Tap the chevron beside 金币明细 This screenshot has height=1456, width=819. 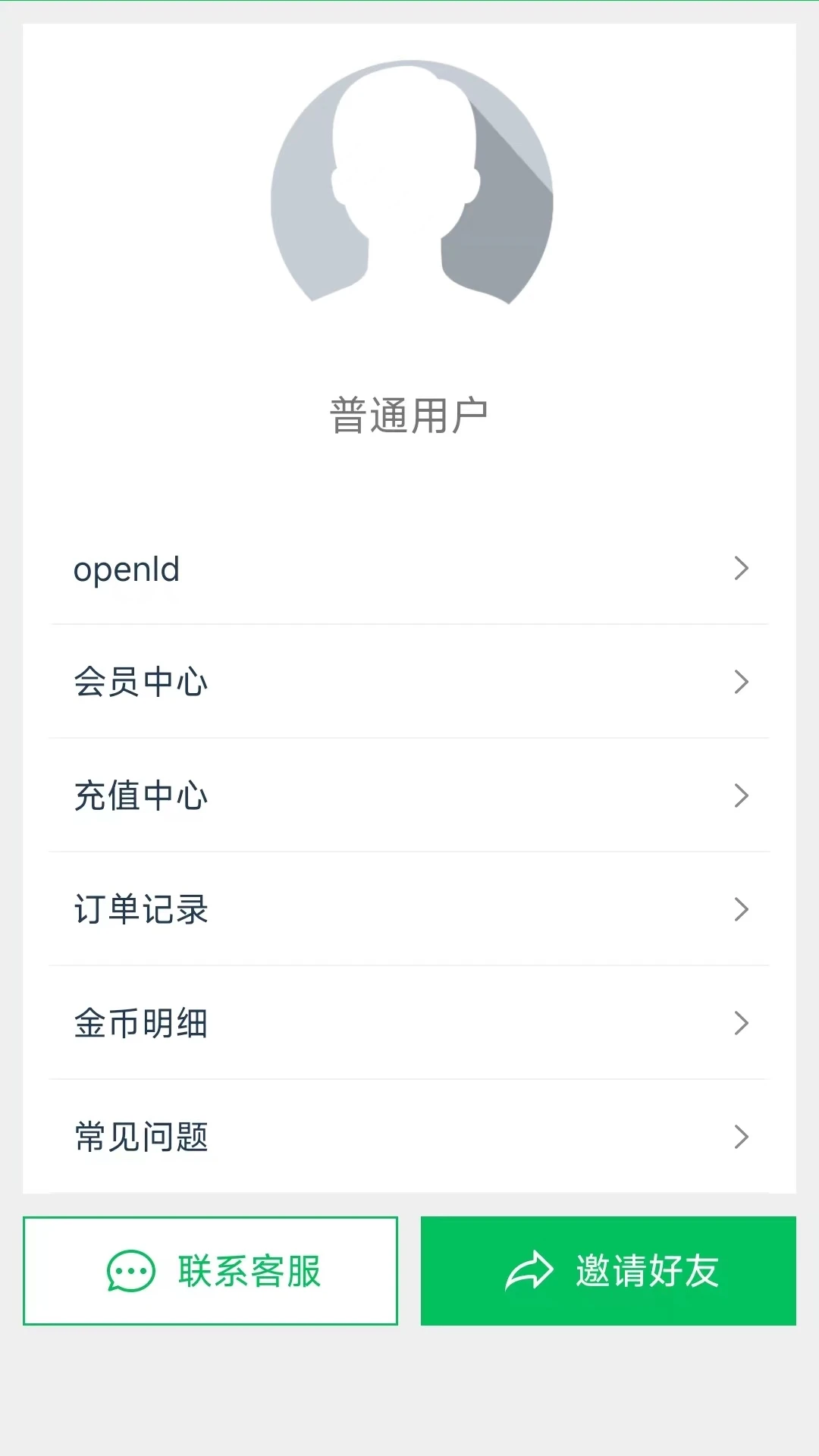[x=741, y=1023]
